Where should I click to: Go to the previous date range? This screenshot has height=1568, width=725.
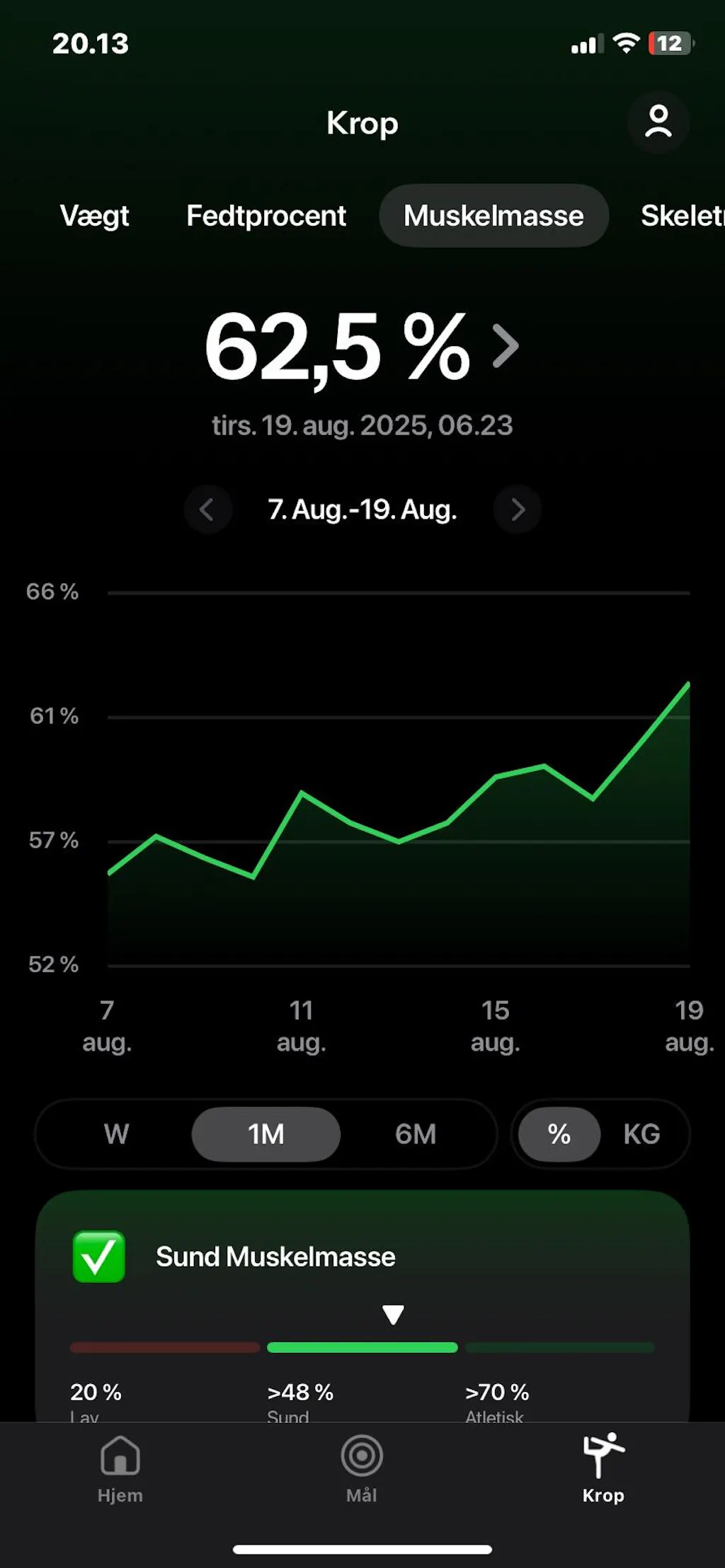tap(207, 509)
